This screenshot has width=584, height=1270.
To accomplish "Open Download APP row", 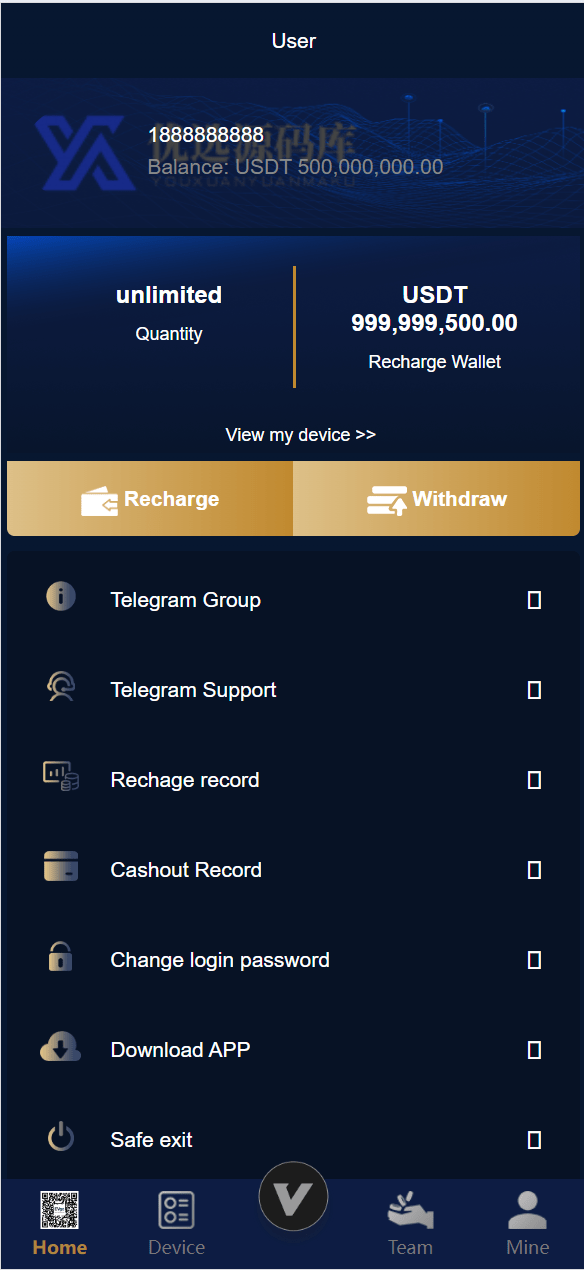I will click(294, 1050).
